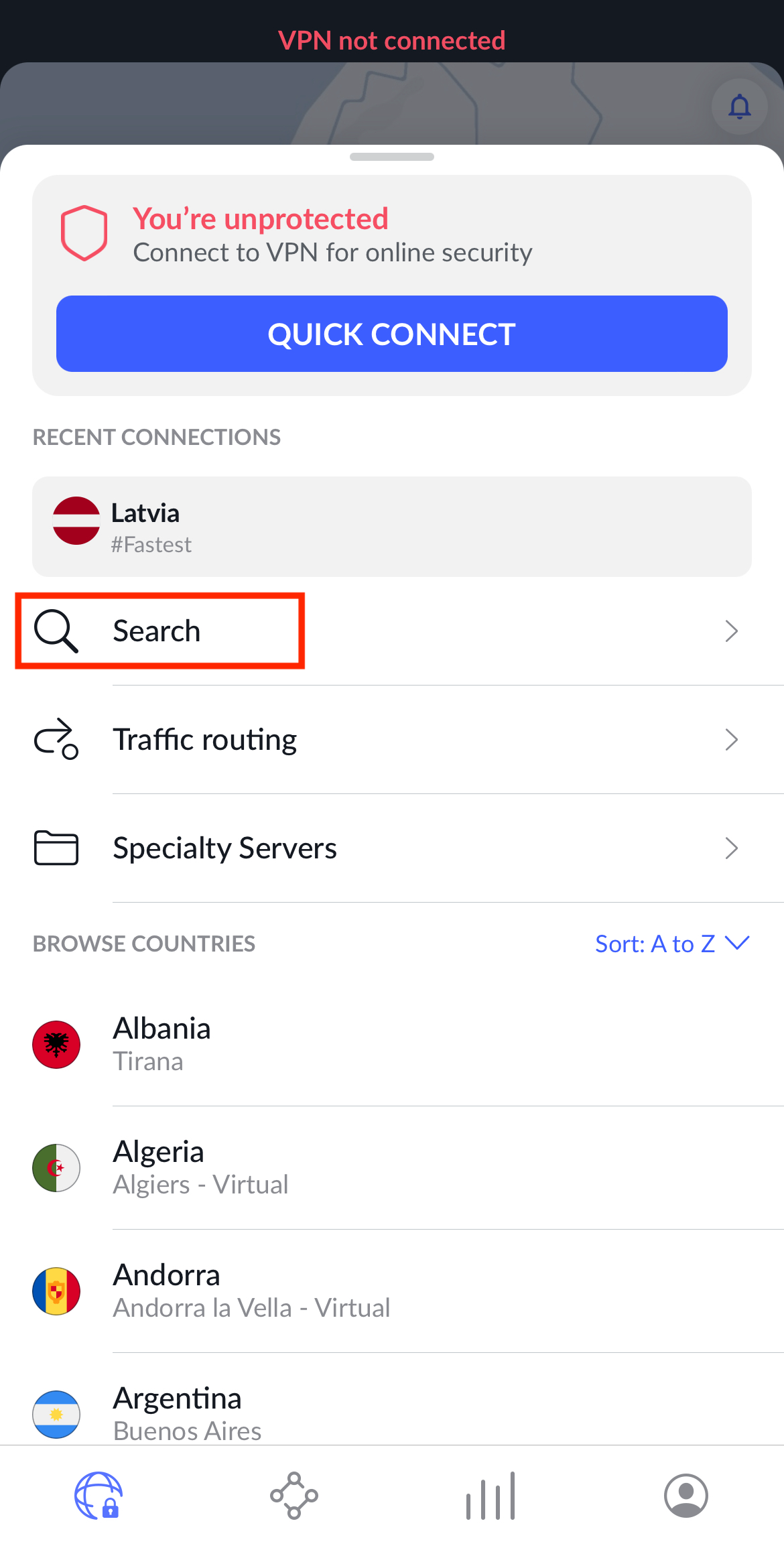Reconnect to Latvia #Fastest server
Image resolution: width=784 pixels, height=1558 pixels.
tap(392, 526)
